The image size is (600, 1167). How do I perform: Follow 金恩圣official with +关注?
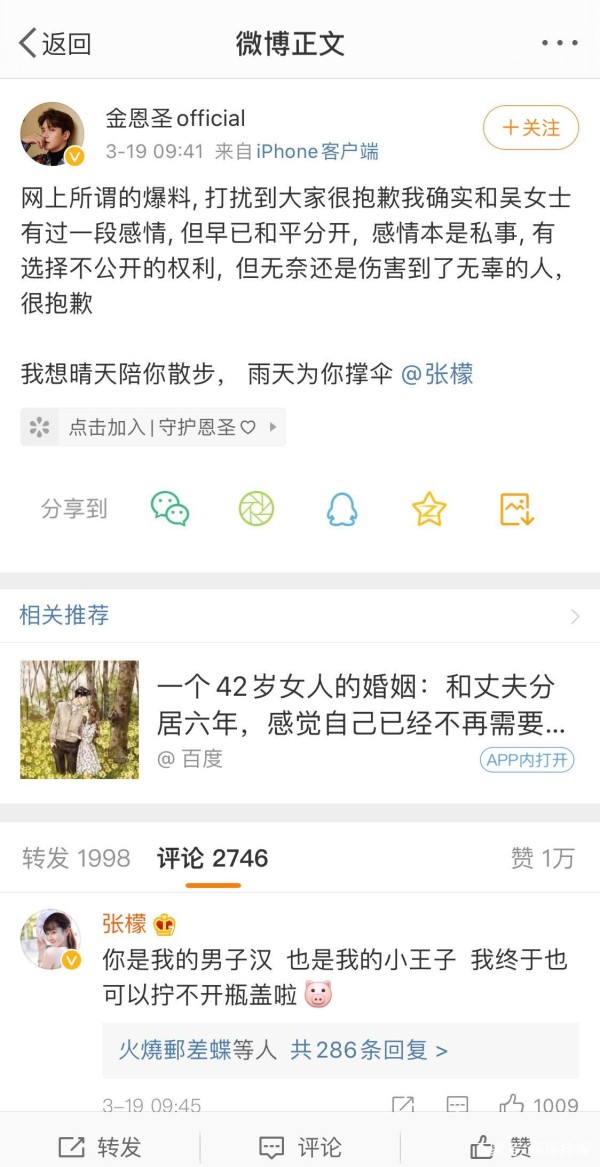click(x=531, y=128)
